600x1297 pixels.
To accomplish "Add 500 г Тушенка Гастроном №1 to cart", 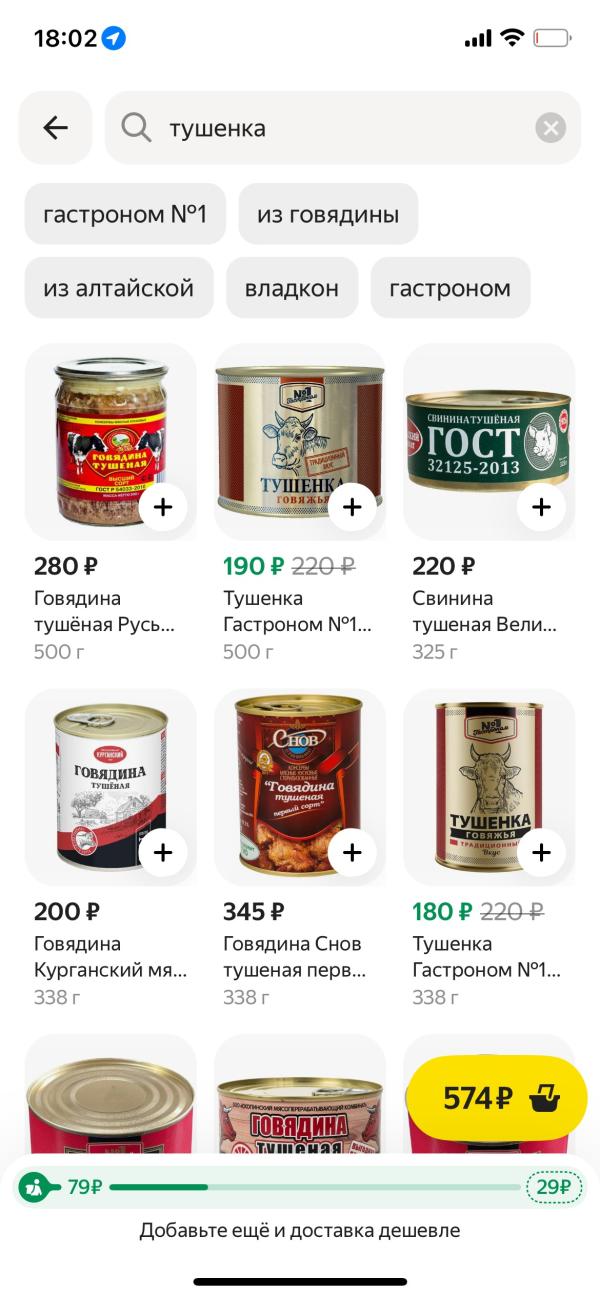I will pos(352,507).
